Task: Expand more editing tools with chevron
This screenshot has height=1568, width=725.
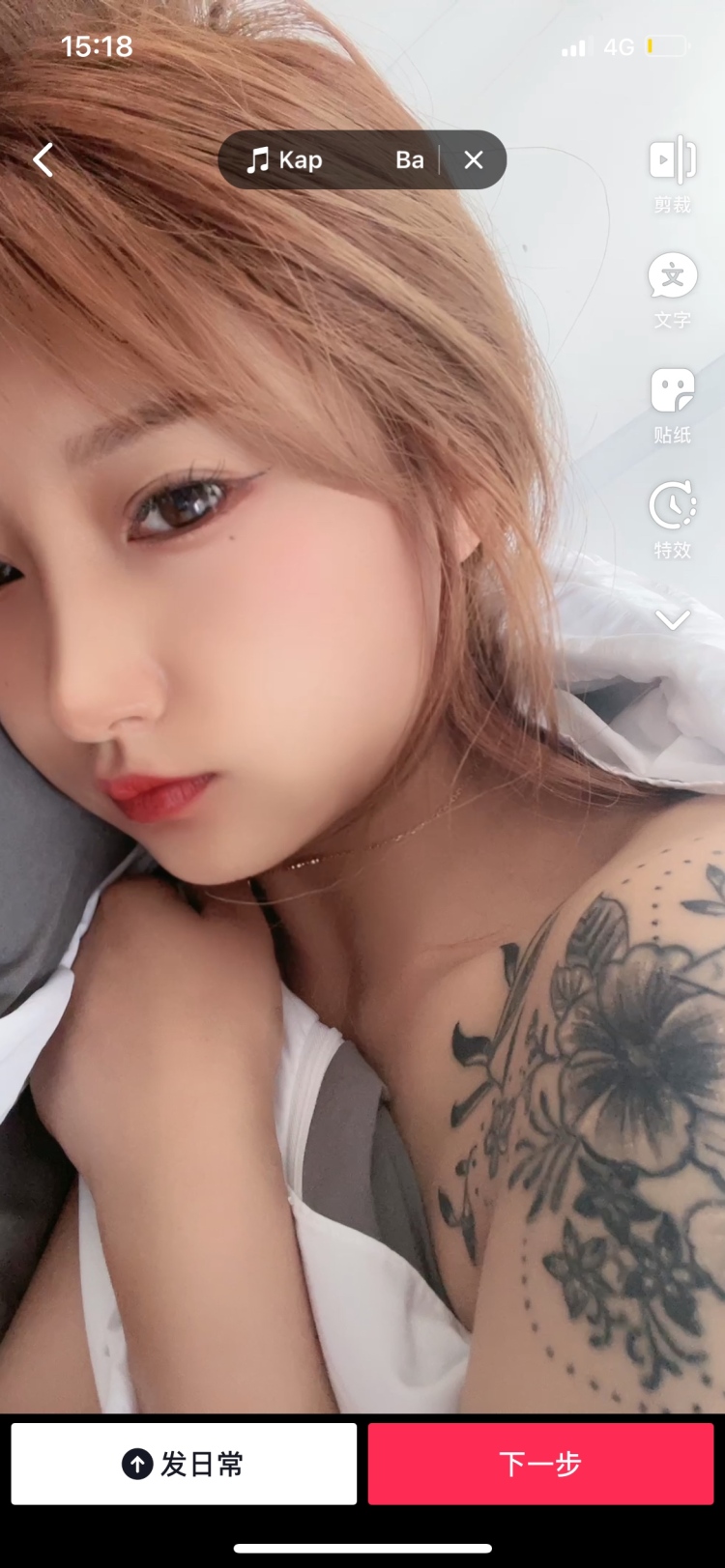Action: click(x=672, y=620)
